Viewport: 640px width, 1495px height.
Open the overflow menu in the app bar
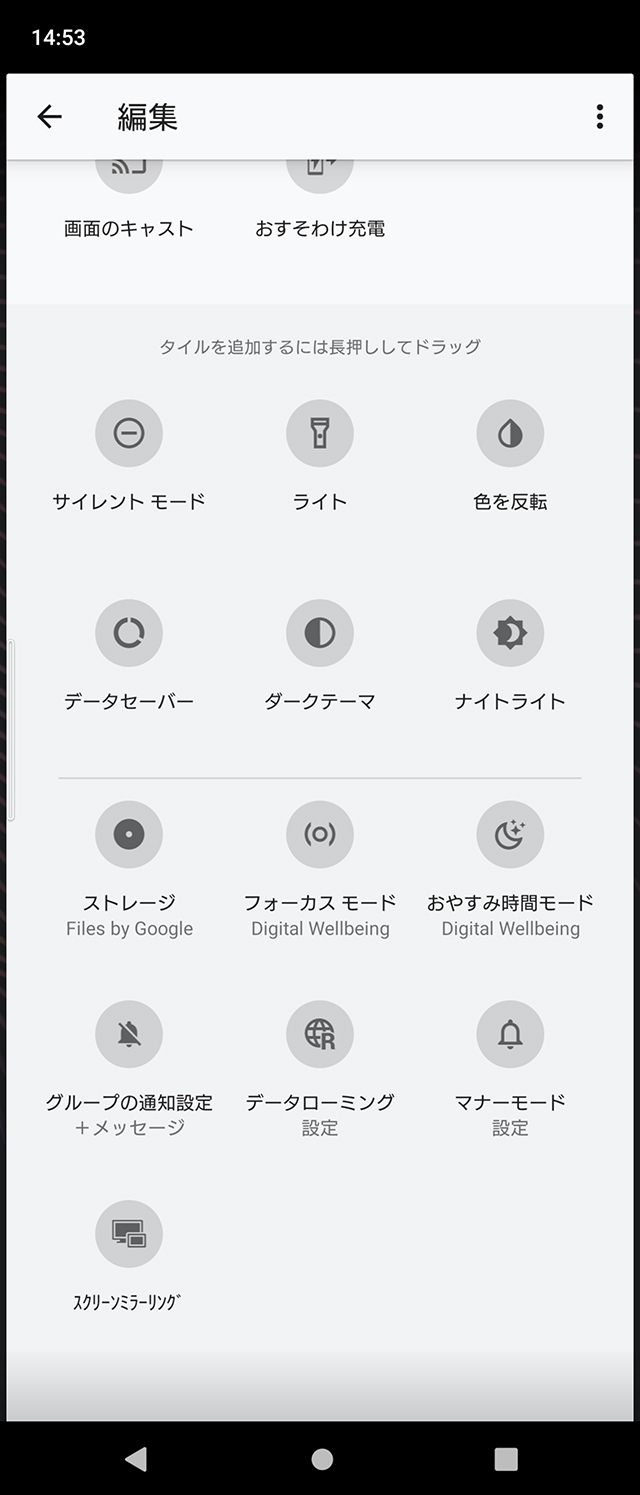tap(599, 117)
